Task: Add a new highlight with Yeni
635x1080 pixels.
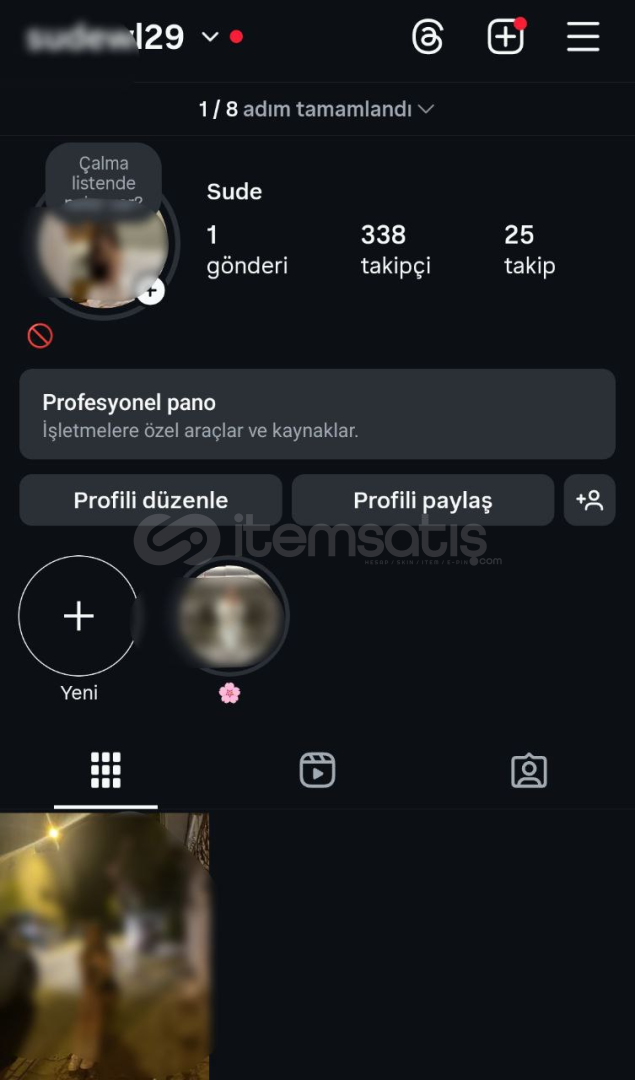Action: tap(78, 616)
